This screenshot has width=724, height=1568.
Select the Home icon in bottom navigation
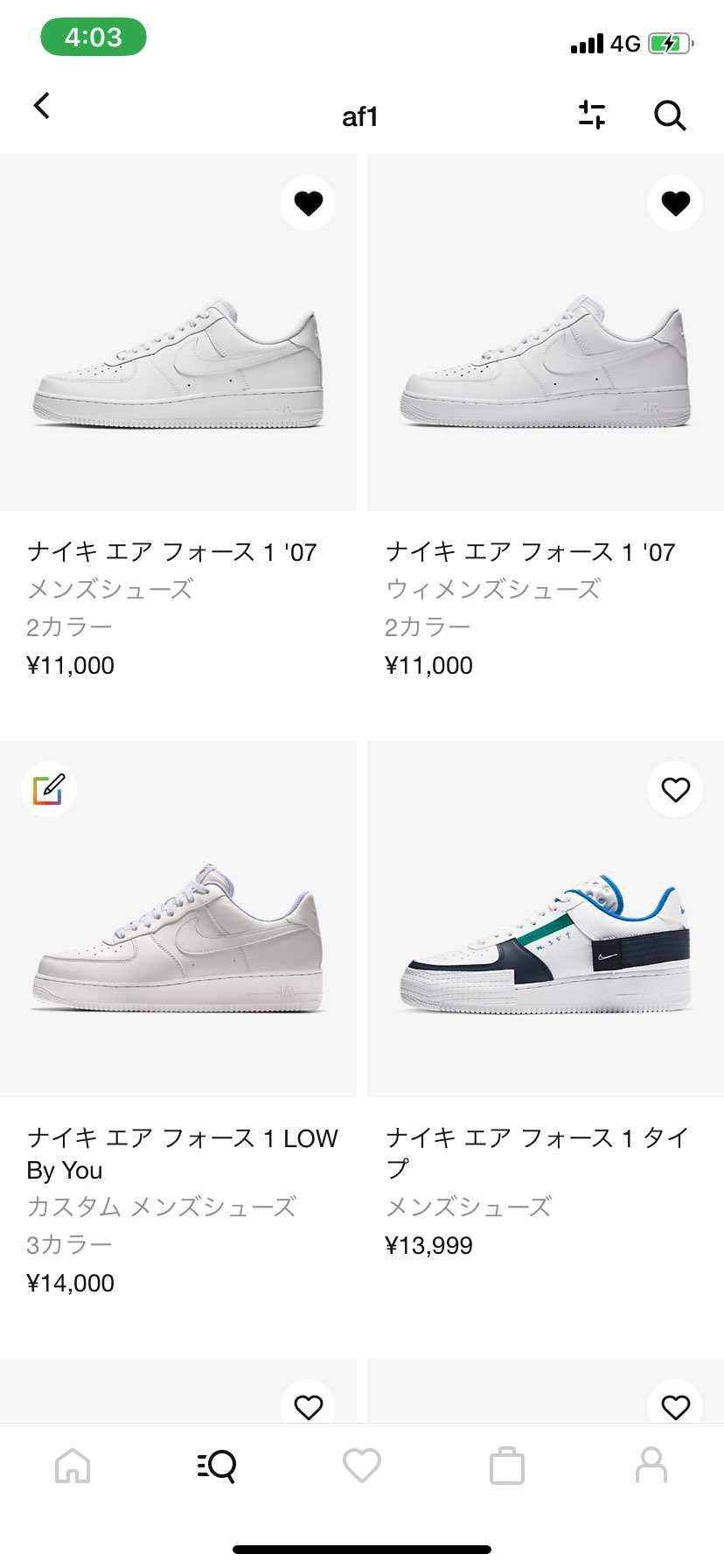point(73,1465)
